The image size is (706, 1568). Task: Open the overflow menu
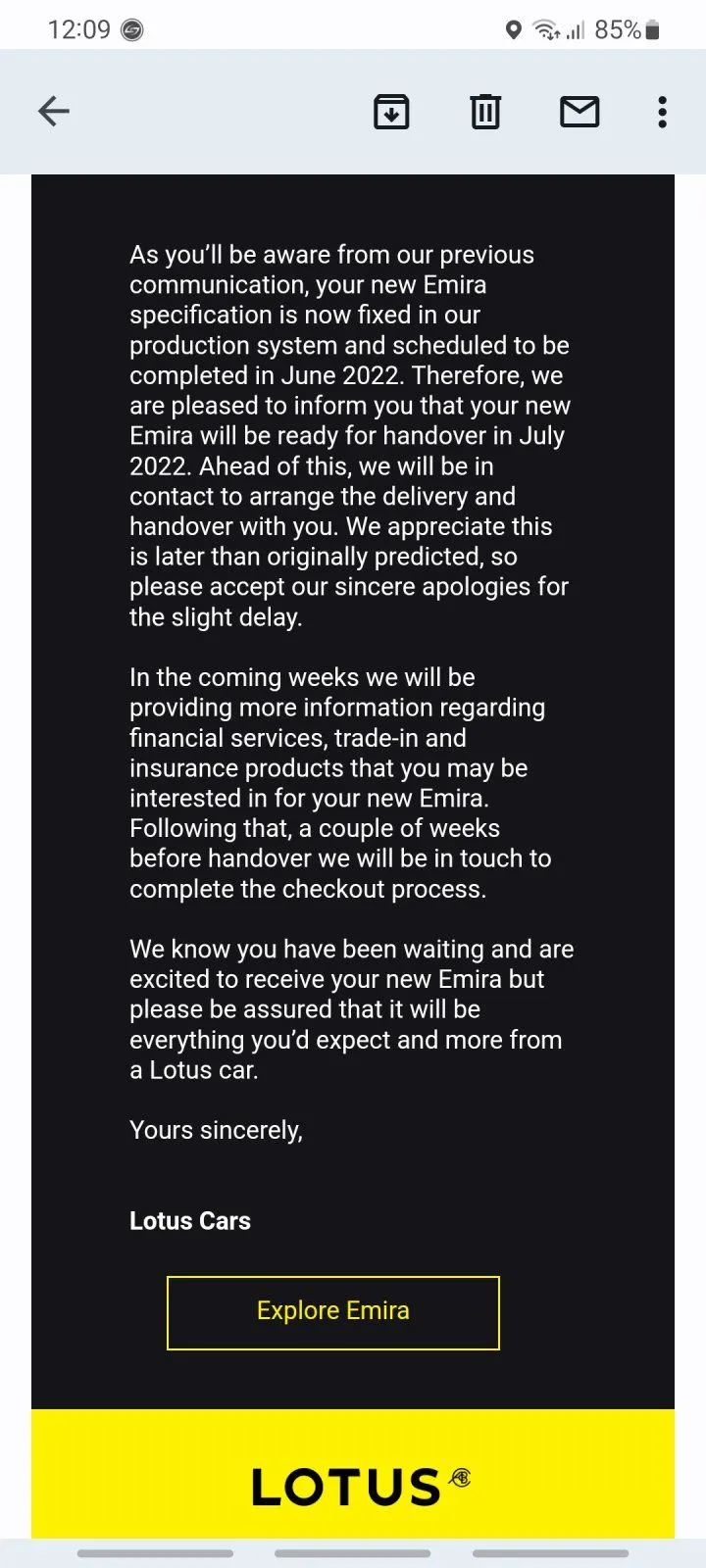pyautogui.click(x=663, y=112)
